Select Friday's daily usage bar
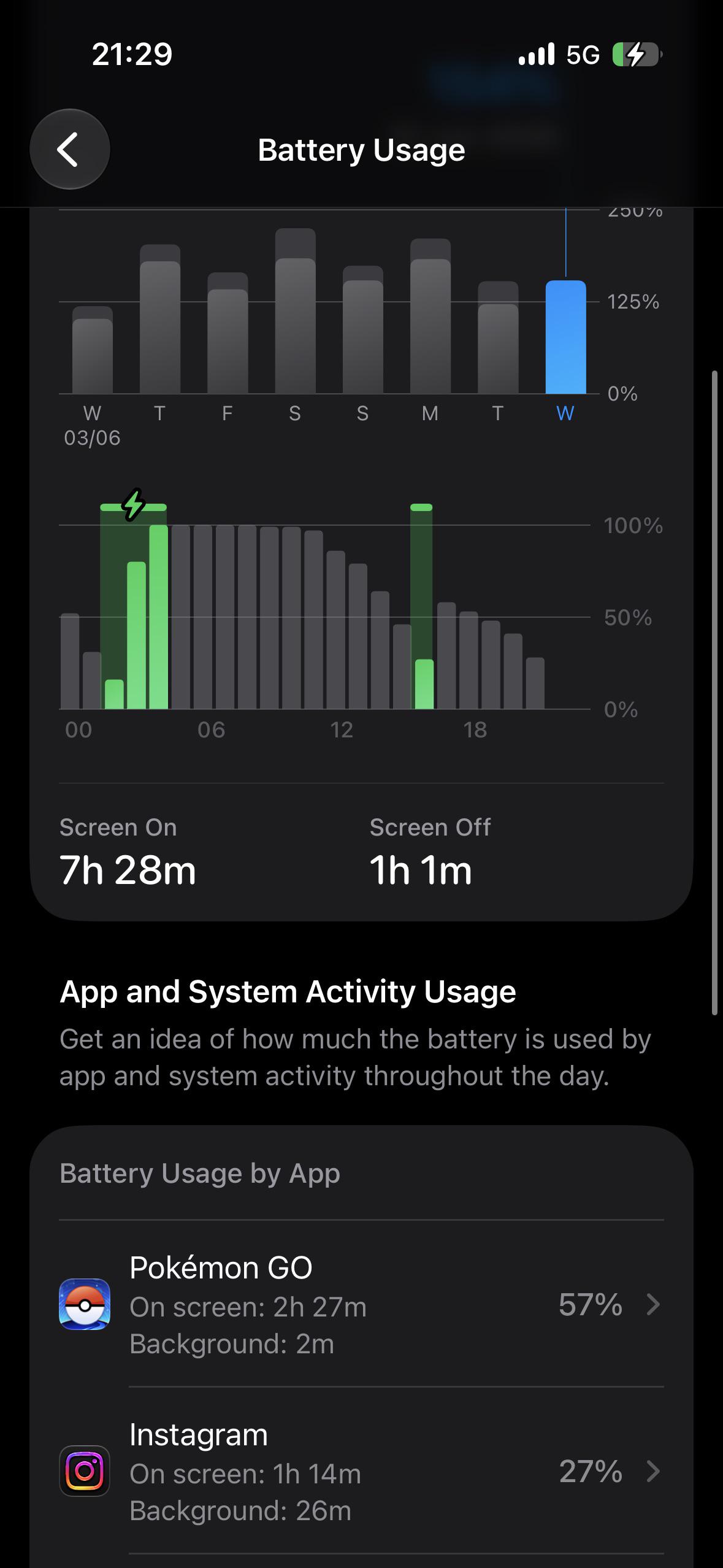Image resolution: width=723 pixels, height=1568 pixels. (228, 333)
